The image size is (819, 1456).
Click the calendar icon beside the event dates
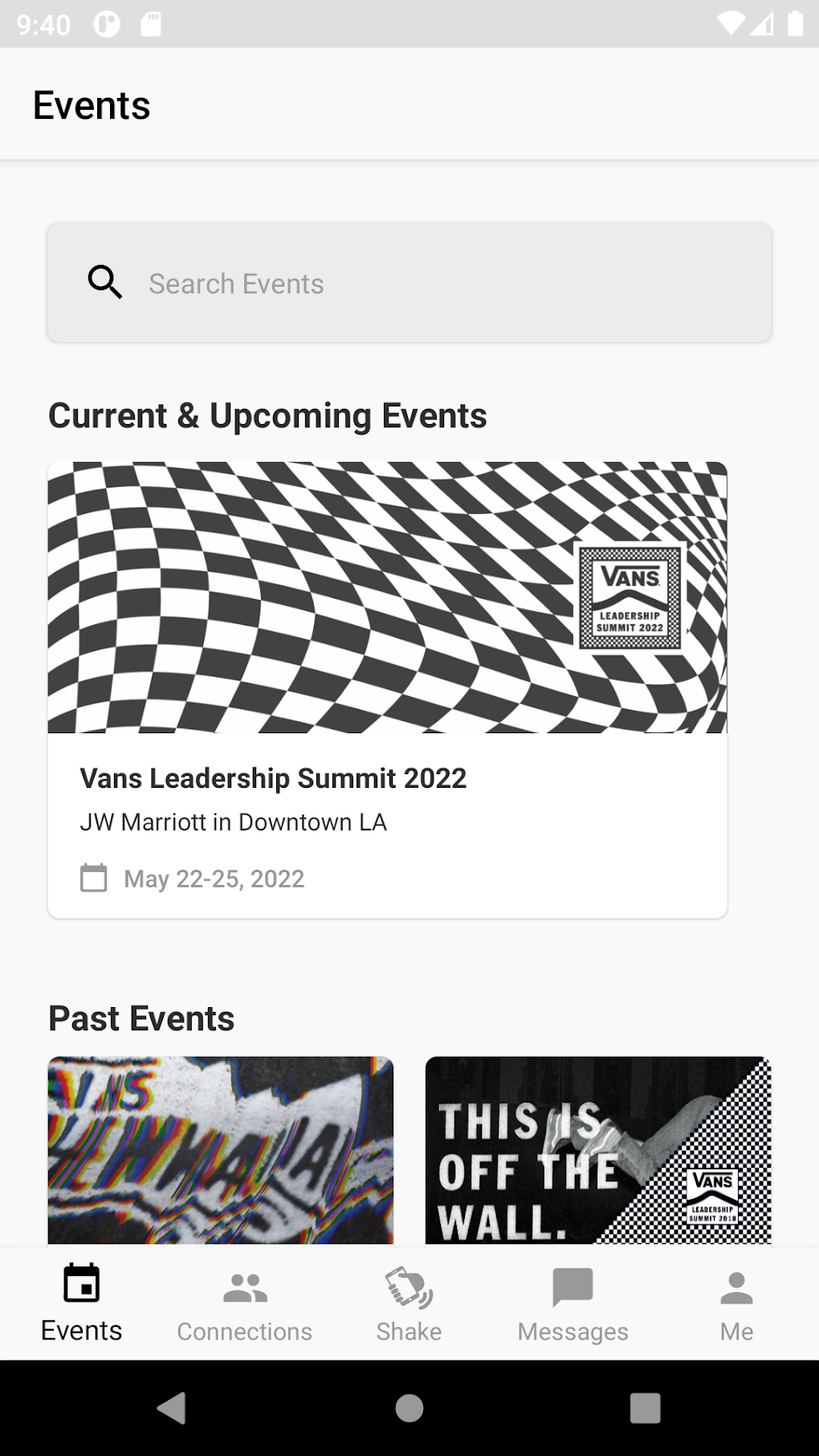(x=94, y=878)
